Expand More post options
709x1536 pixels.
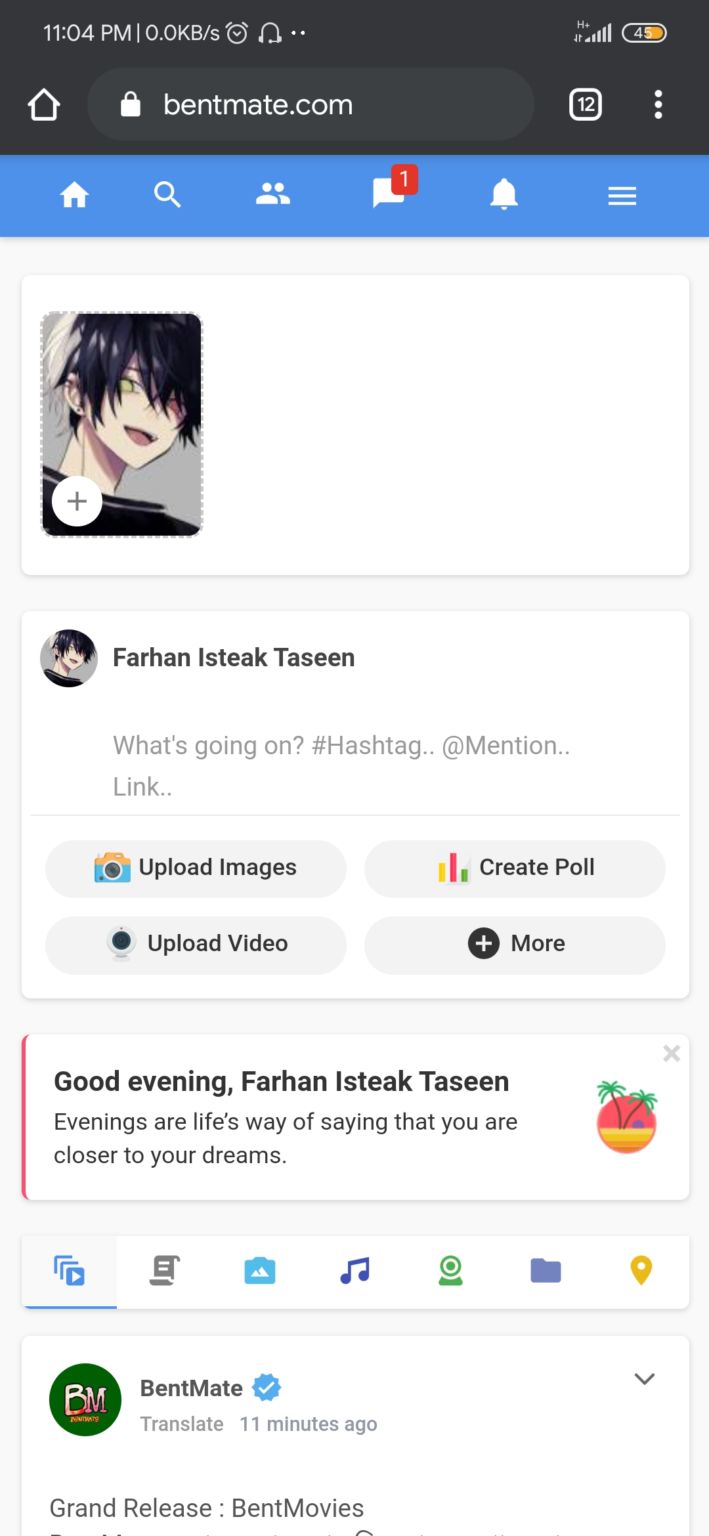514,944
